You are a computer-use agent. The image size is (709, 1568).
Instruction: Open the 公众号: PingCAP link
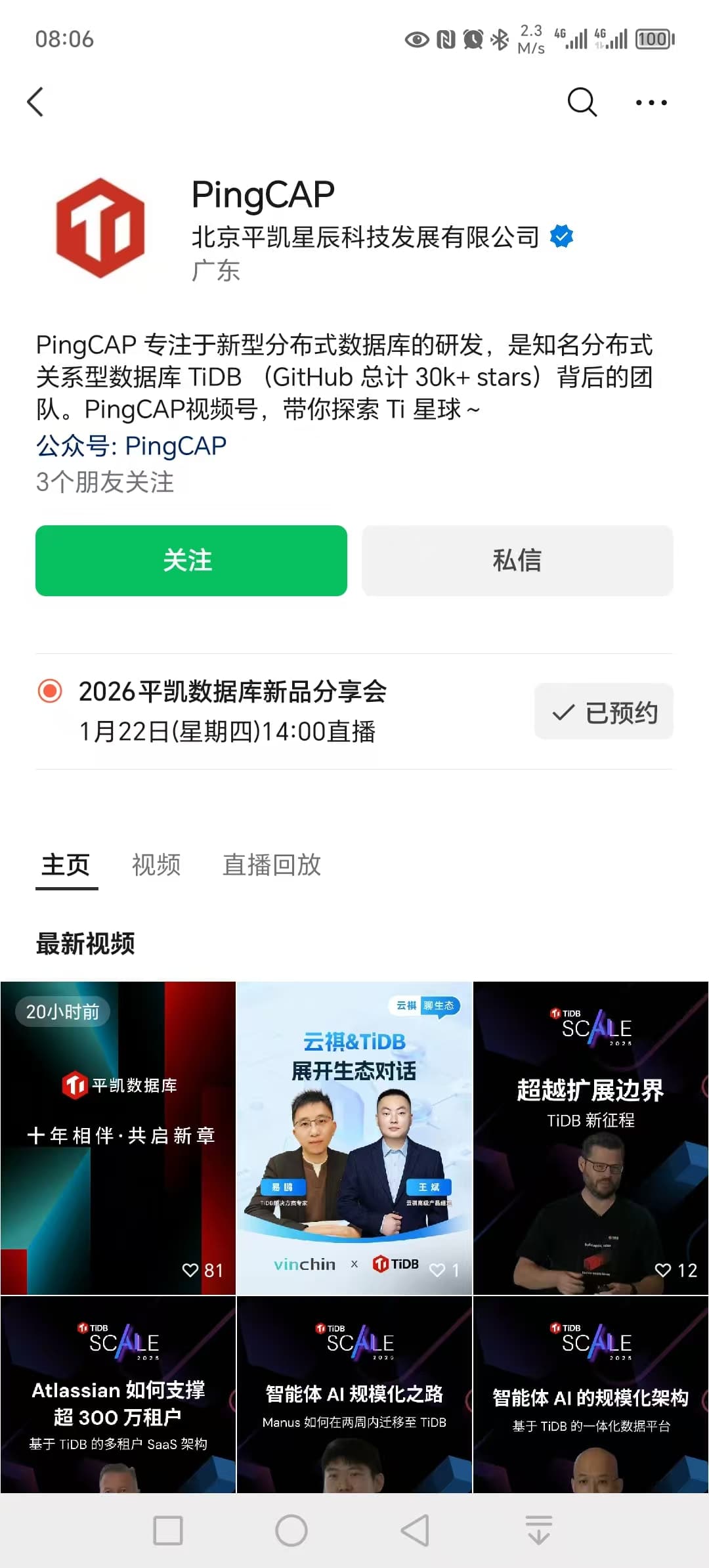(x=131, y=446)
